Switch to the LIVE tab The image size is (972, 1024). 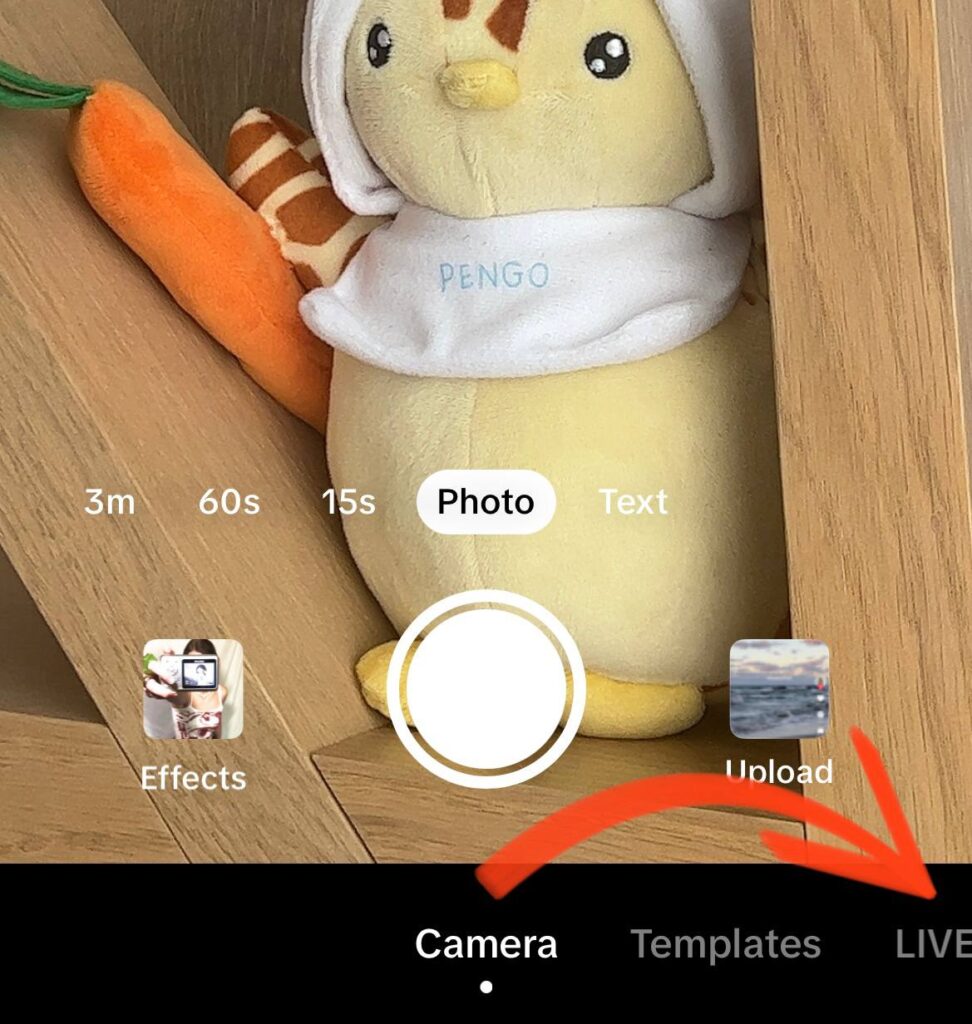click(x=932, y=944)
